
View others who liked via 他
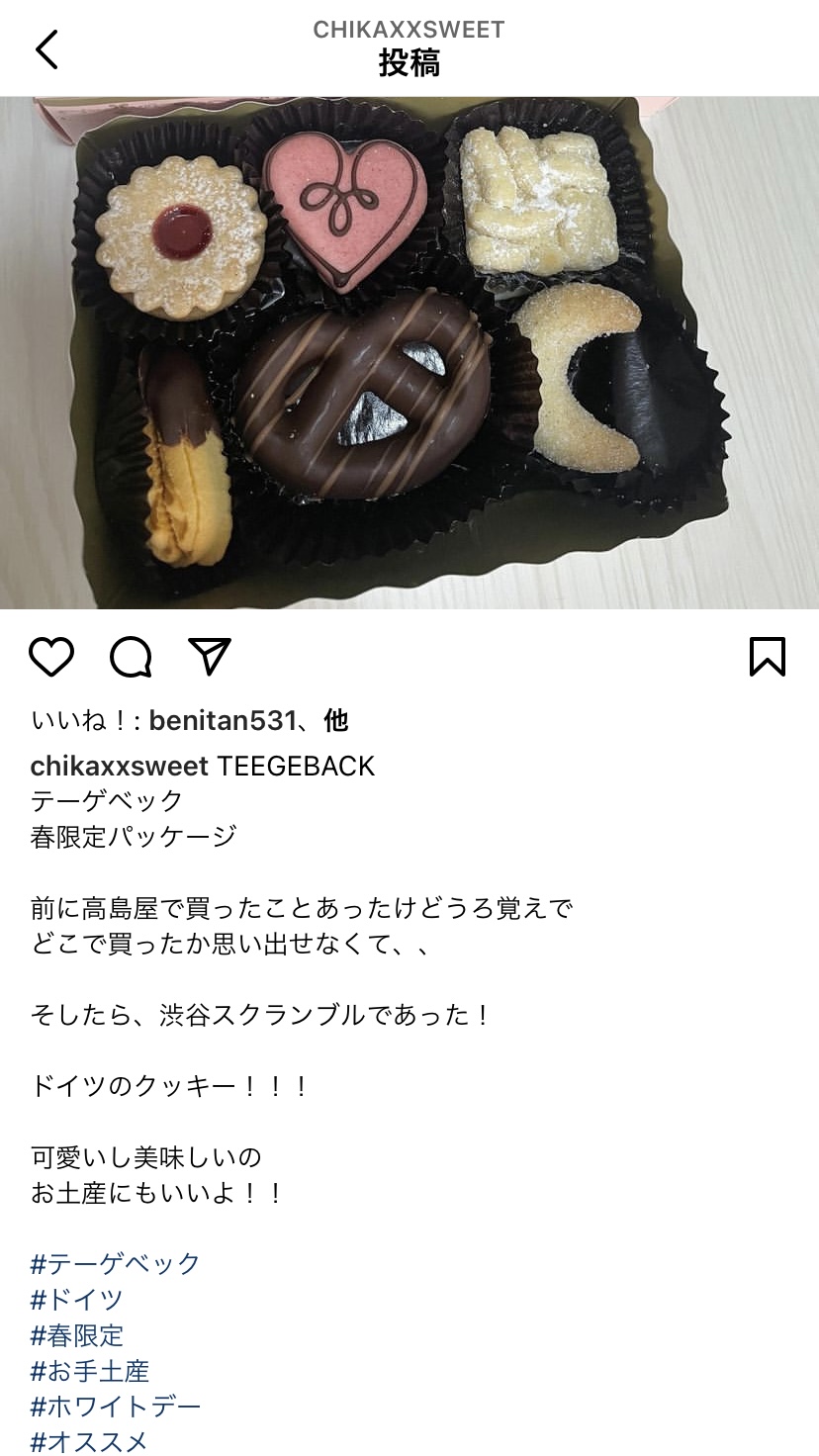pyautogui.click(x=336, y=721)
